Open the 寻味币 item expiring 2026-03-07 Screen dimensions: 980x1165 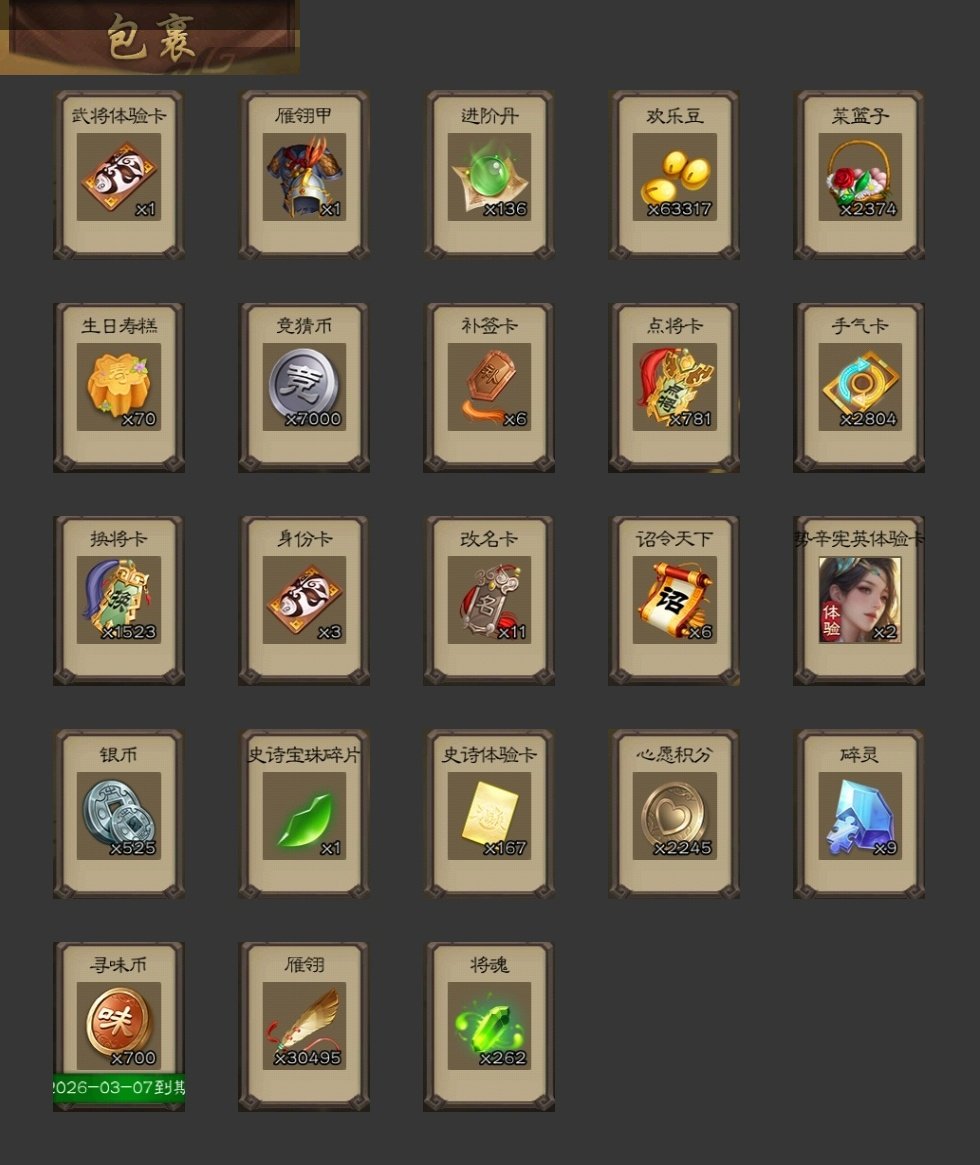coord(119,1025)
